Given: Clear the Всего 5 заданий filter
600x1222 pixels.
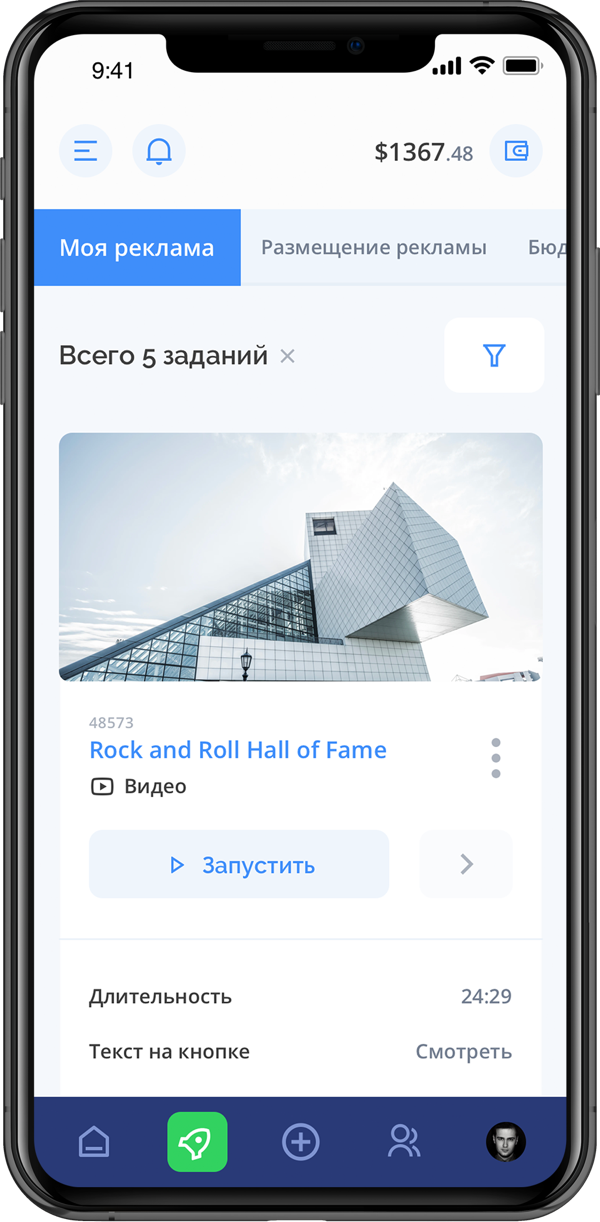Looking at the screenshot, I should [287, 356].
